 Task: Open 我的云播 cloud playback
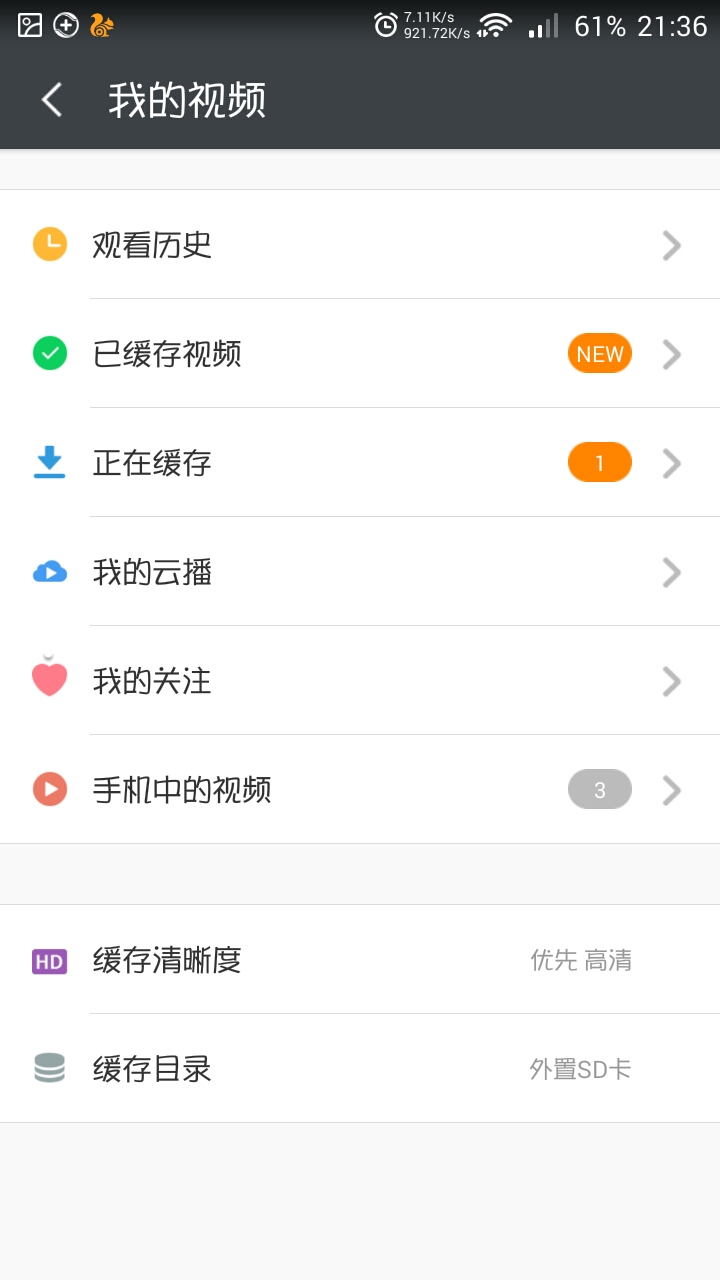coord(360,572)
